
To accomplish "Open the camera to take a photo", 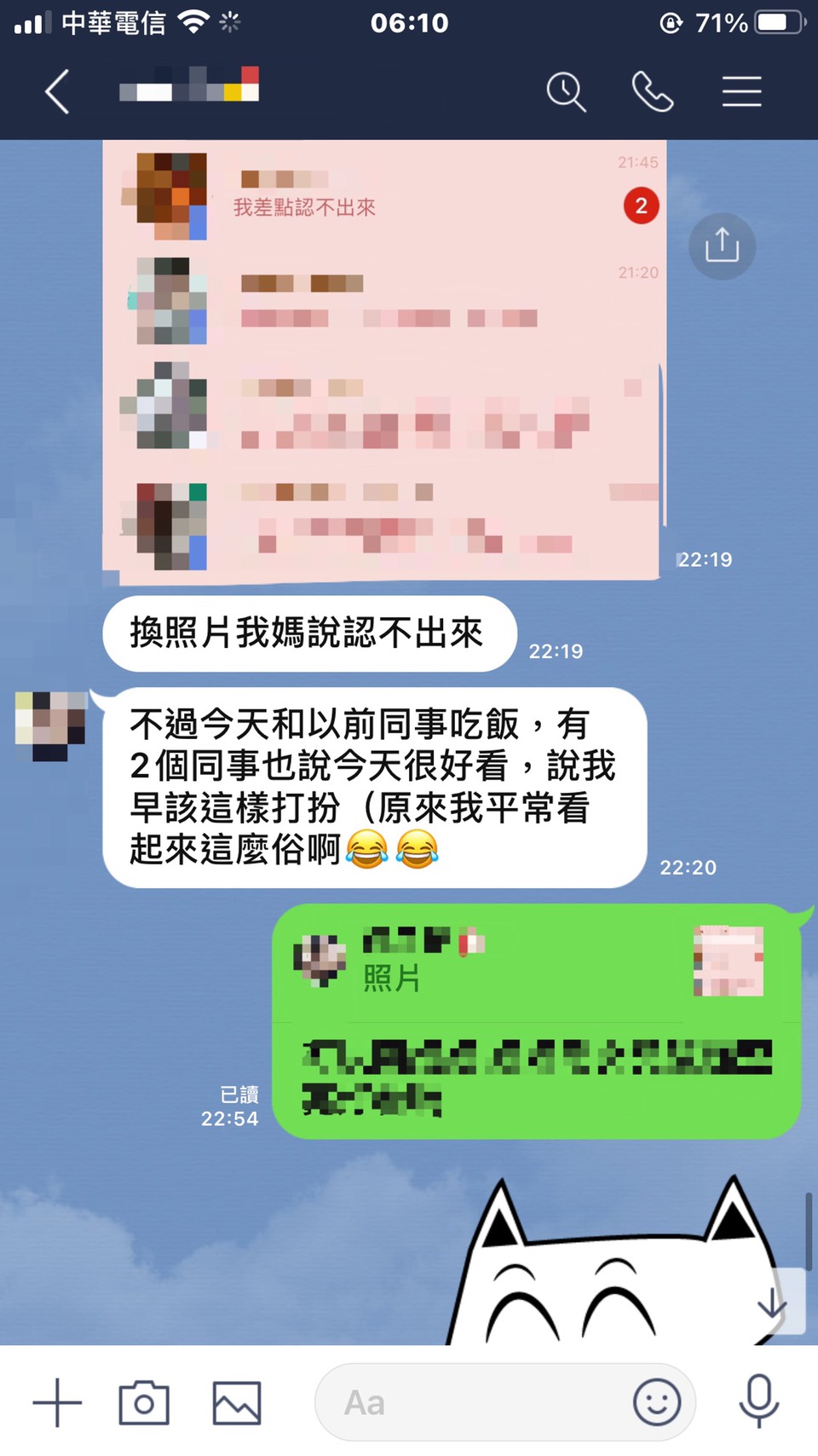I will coord(144,1402).
